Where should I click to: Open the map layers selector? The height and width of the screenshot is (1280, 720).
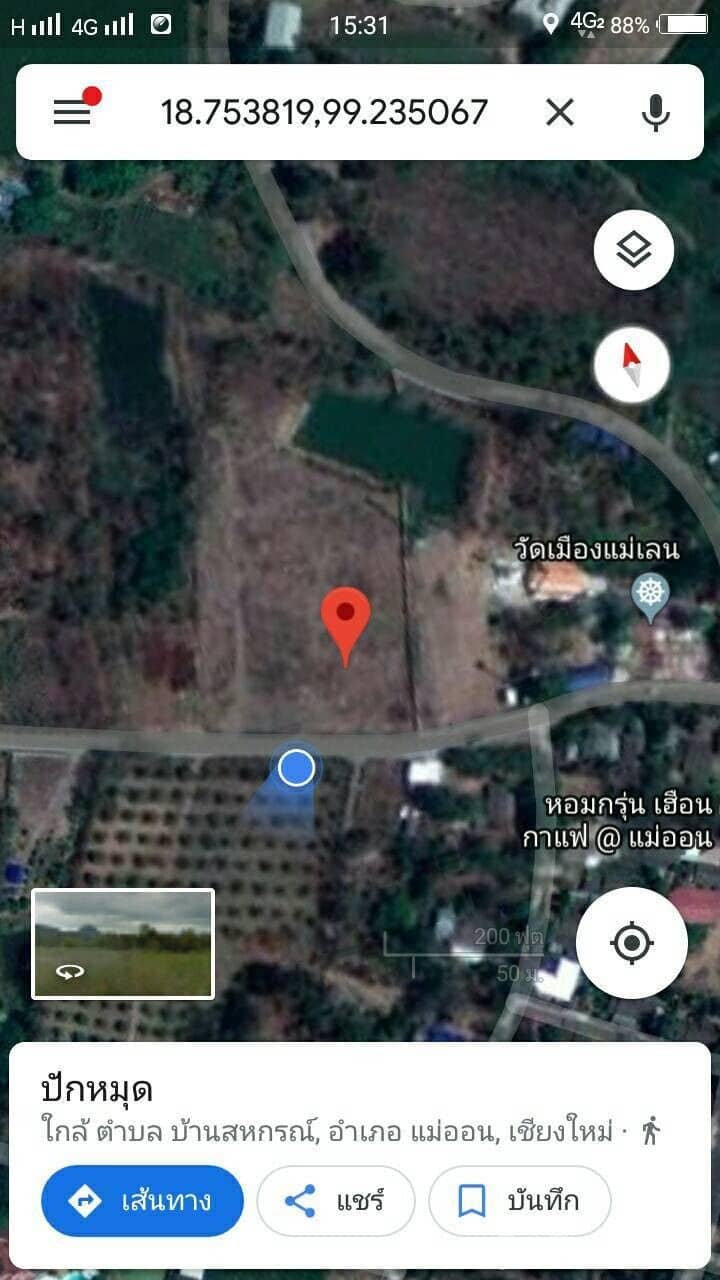pyautogui.click(x=633, y=250)
